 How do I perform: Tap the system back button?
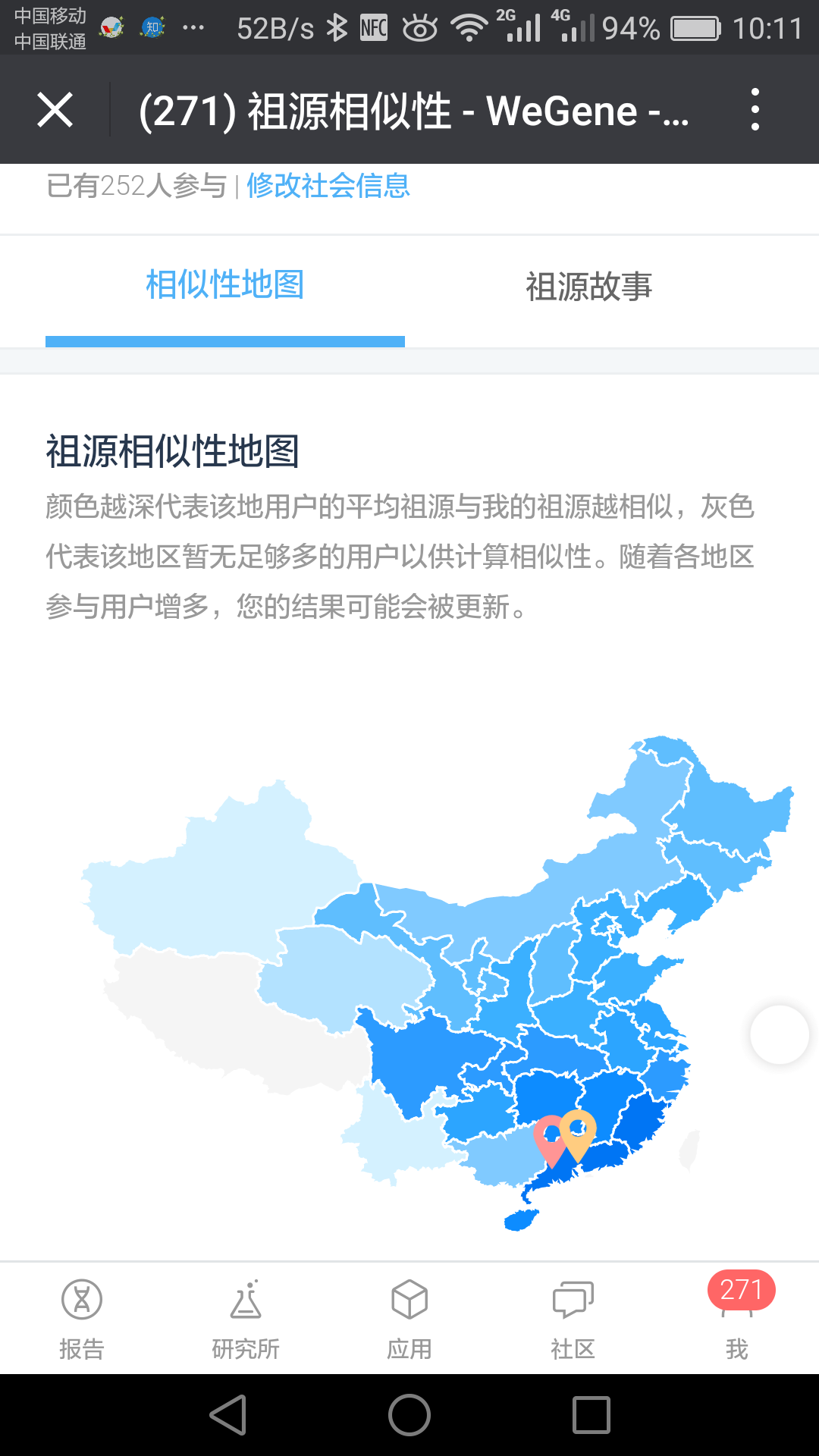(228, 1415)
